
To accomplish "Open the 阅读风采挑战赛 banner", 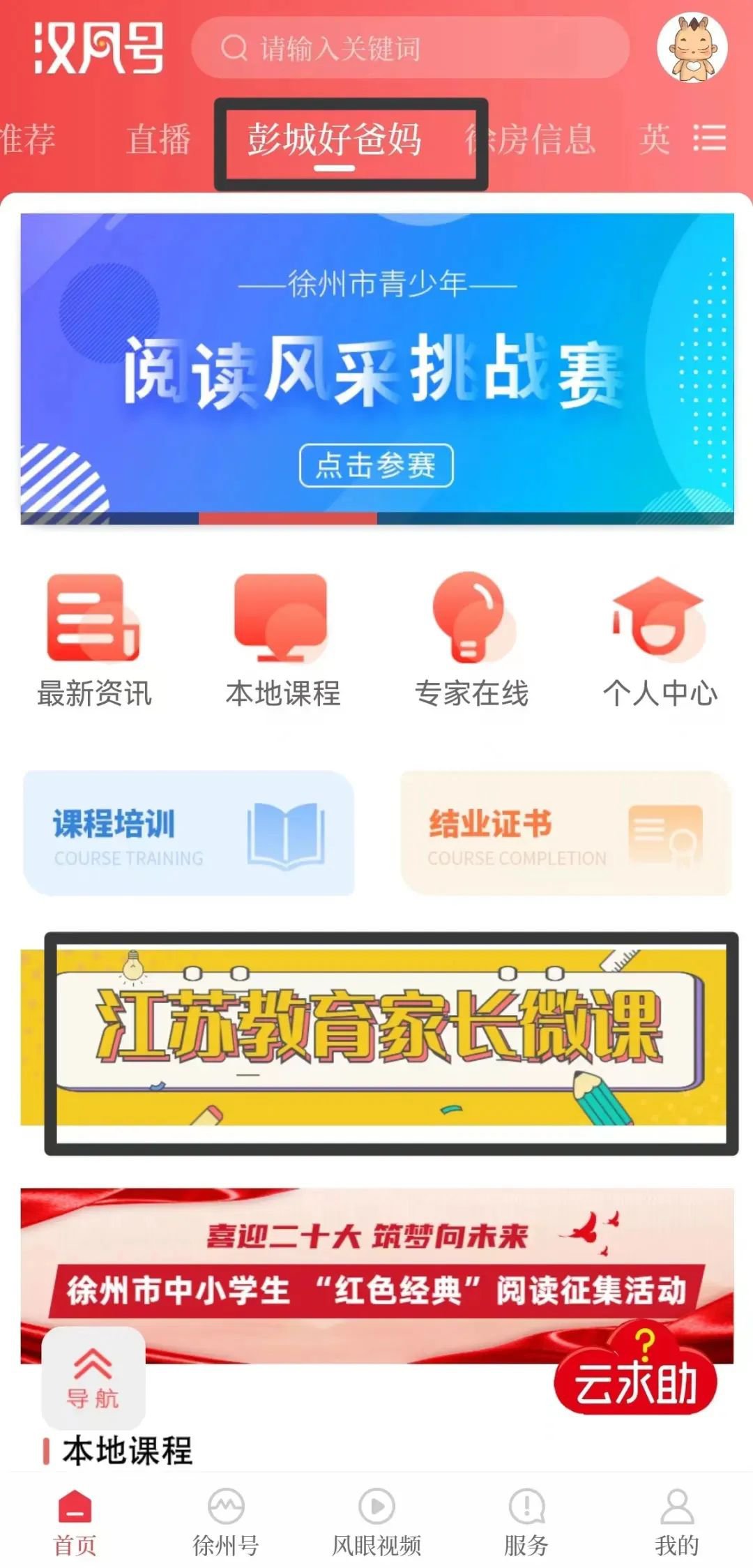I will coord(376,368).
